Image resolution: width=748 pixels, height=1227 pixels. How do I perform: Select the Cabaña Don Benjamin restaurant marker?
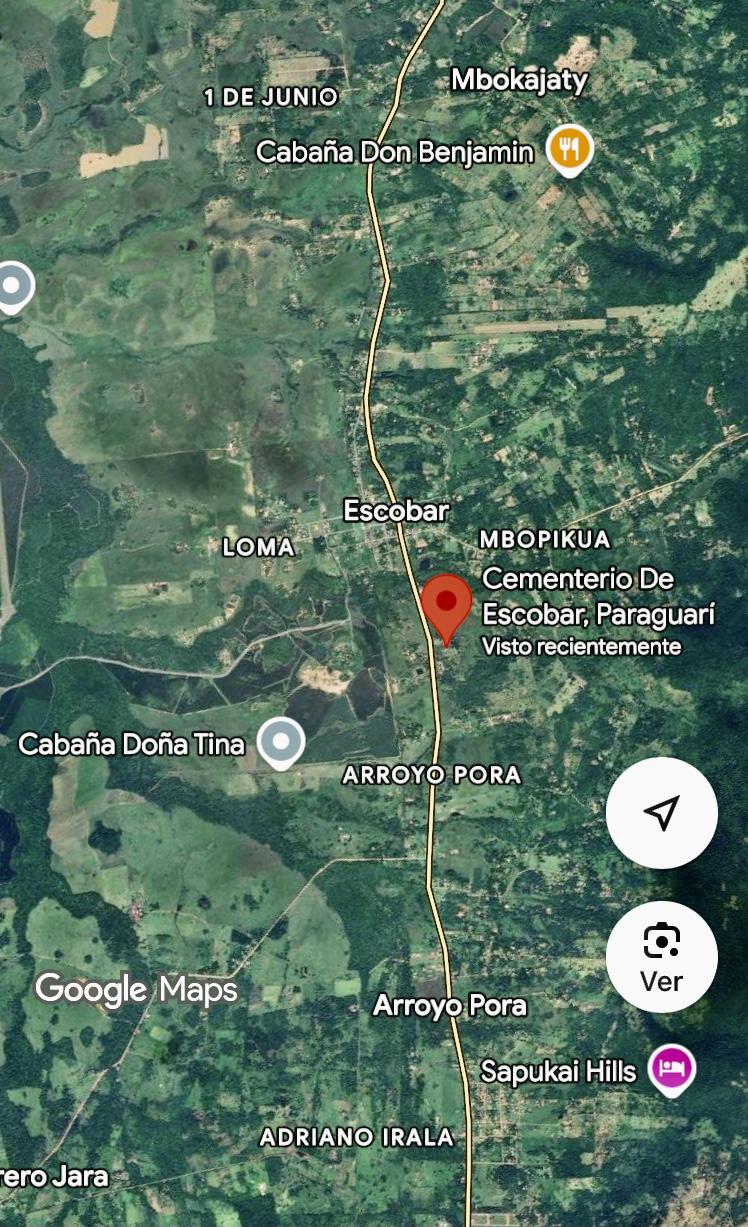point(569,150)
